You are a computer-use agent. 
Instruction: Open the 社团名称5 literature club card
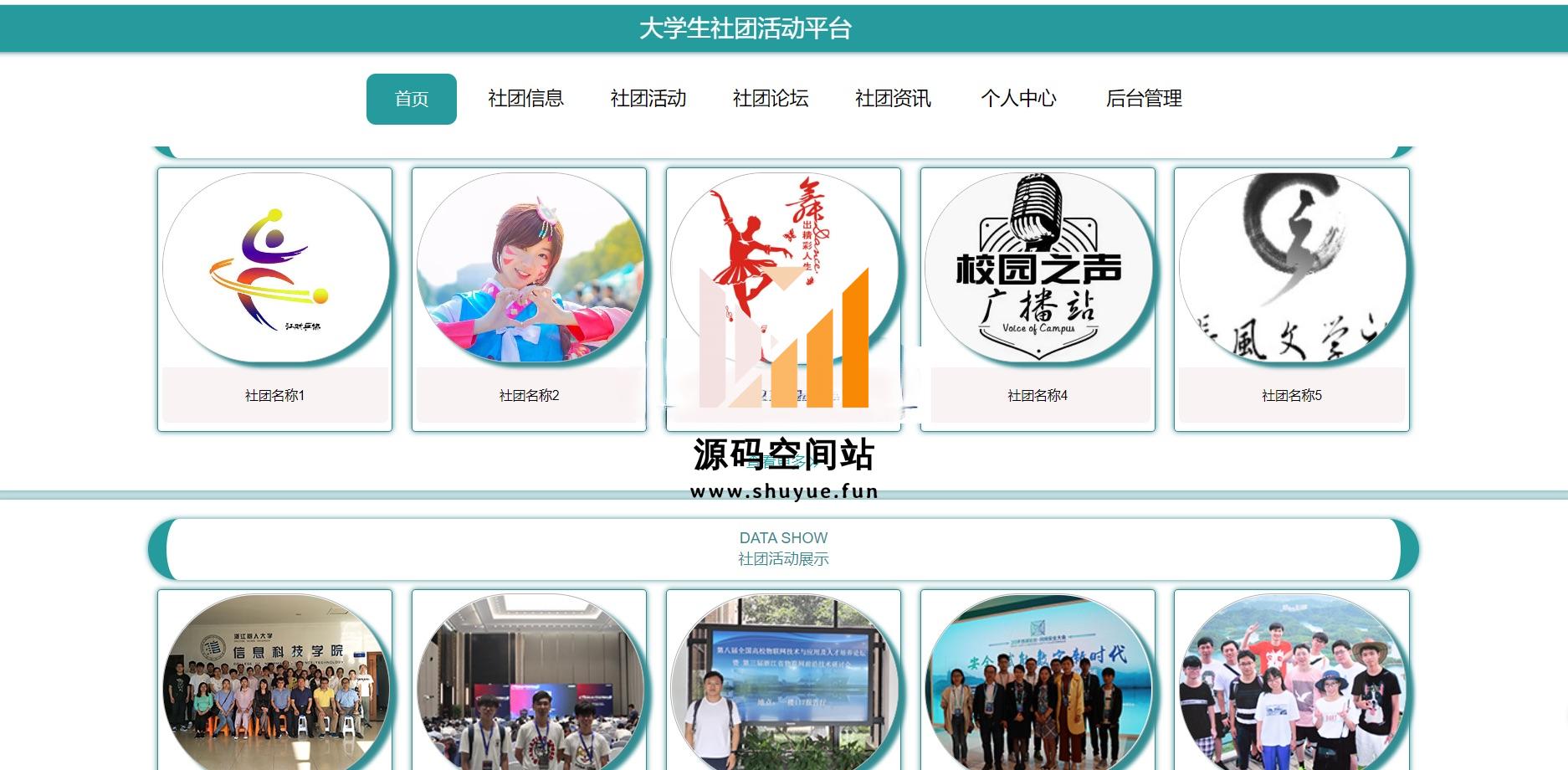pos(1291,299)
